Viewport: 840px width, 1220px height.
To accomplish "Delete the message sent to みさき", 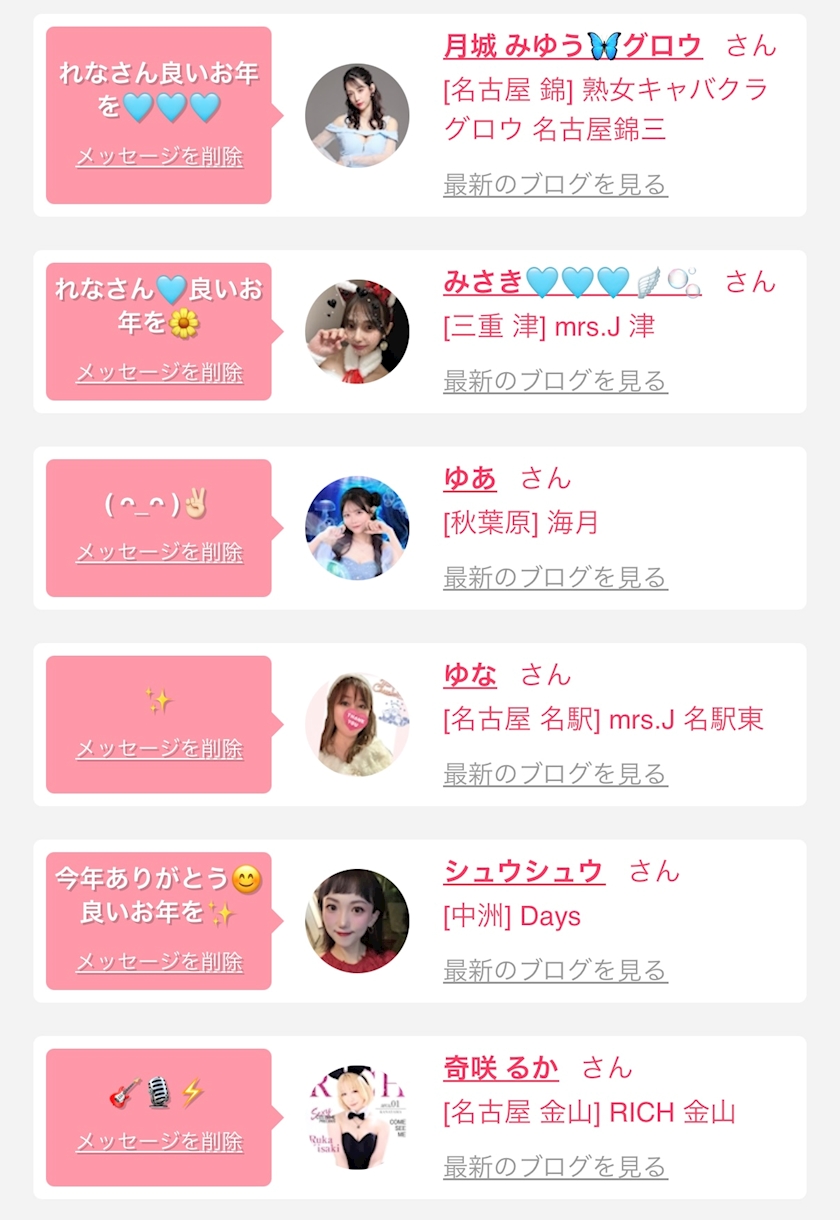I will tap(160, 373).
